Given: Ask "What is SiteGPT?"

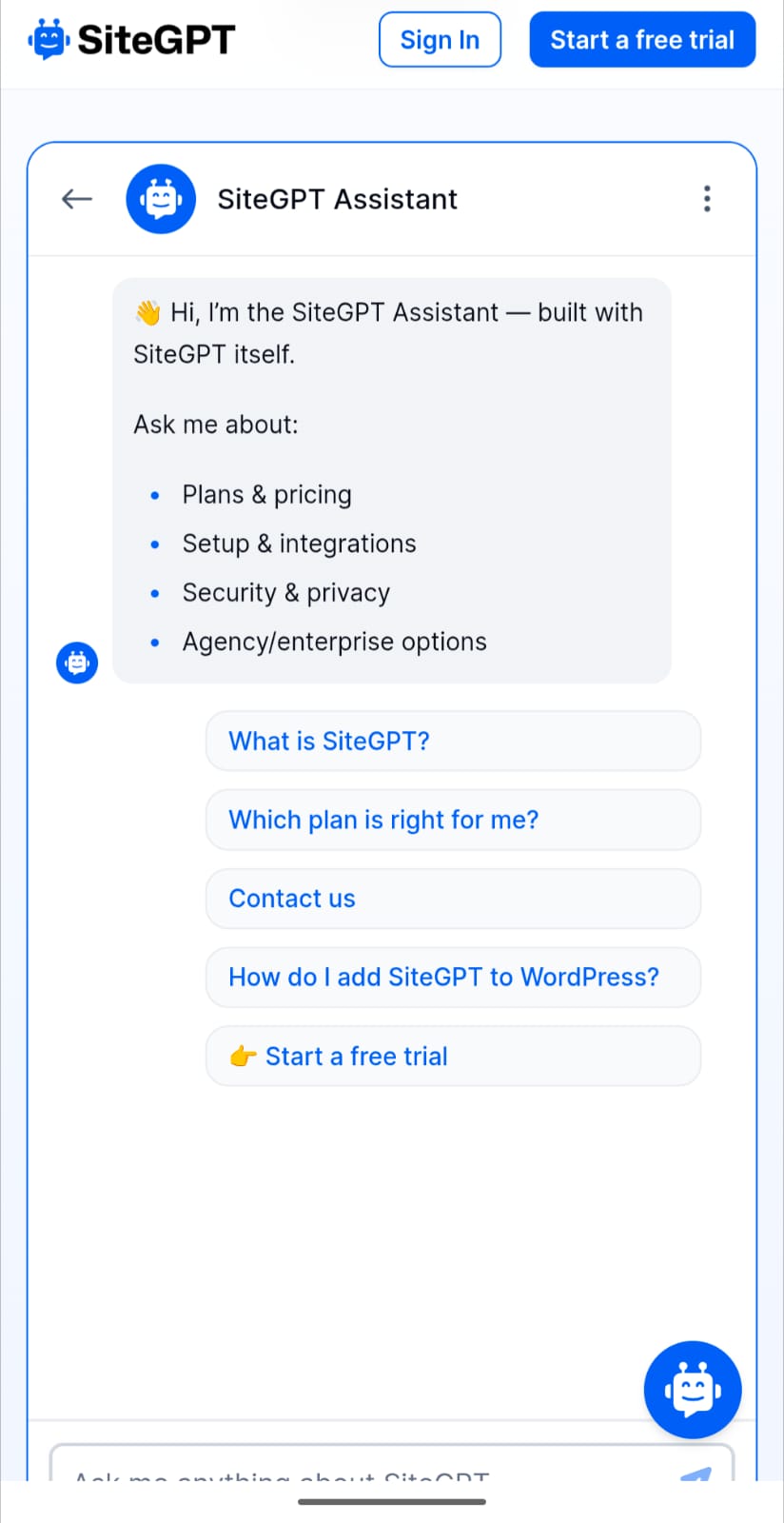Looking at the screenshot, I should coord(453,741).
